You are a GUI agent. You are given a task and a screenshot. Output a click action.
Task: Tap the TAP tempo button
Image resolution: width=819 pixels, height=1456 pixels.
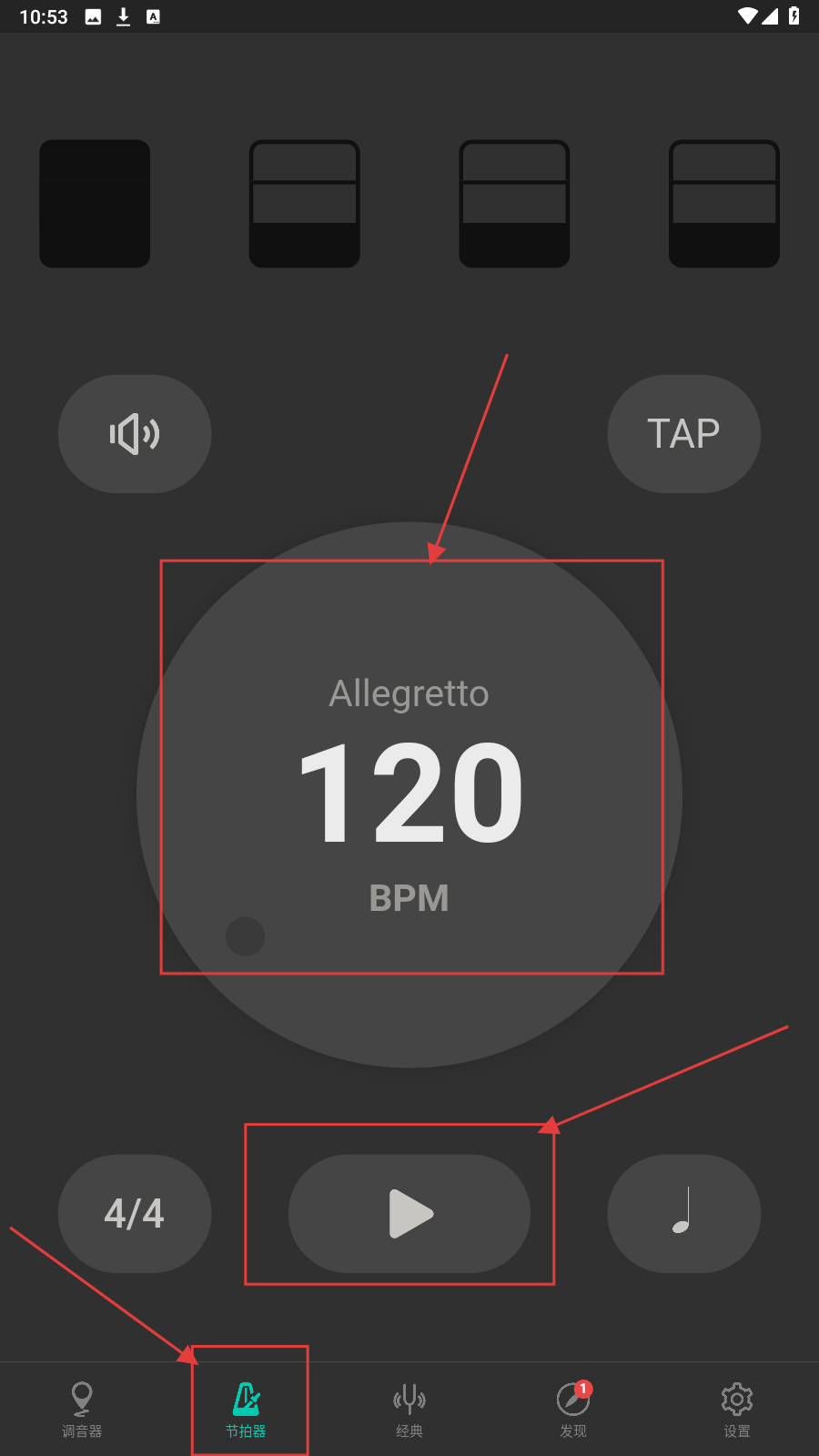pyautogui.click(x=683, y=434)
